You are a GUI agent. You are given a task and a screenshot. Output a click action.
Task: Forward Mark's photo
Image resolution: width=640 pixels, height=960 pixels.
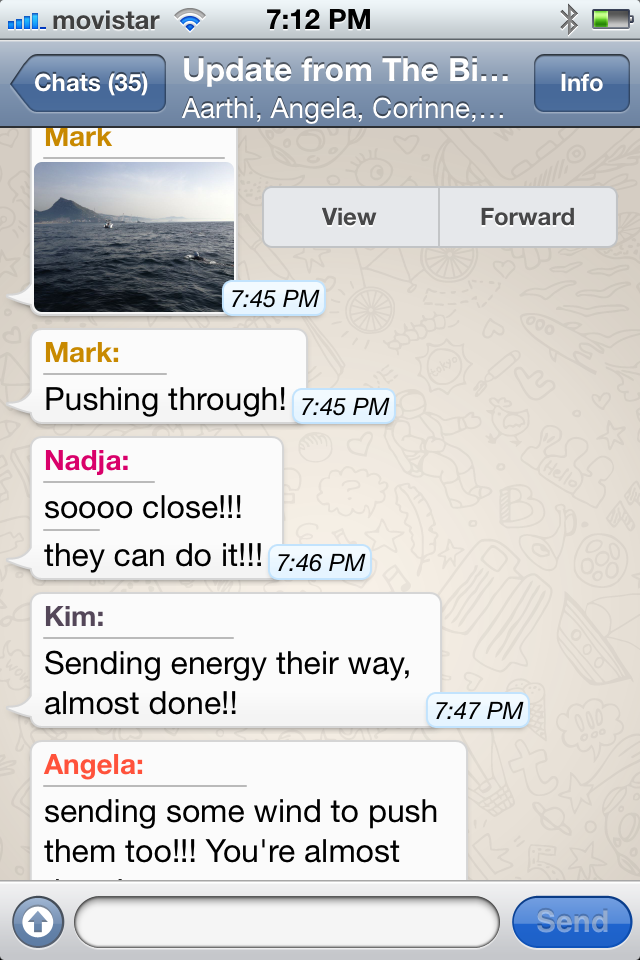coord(527,217)
